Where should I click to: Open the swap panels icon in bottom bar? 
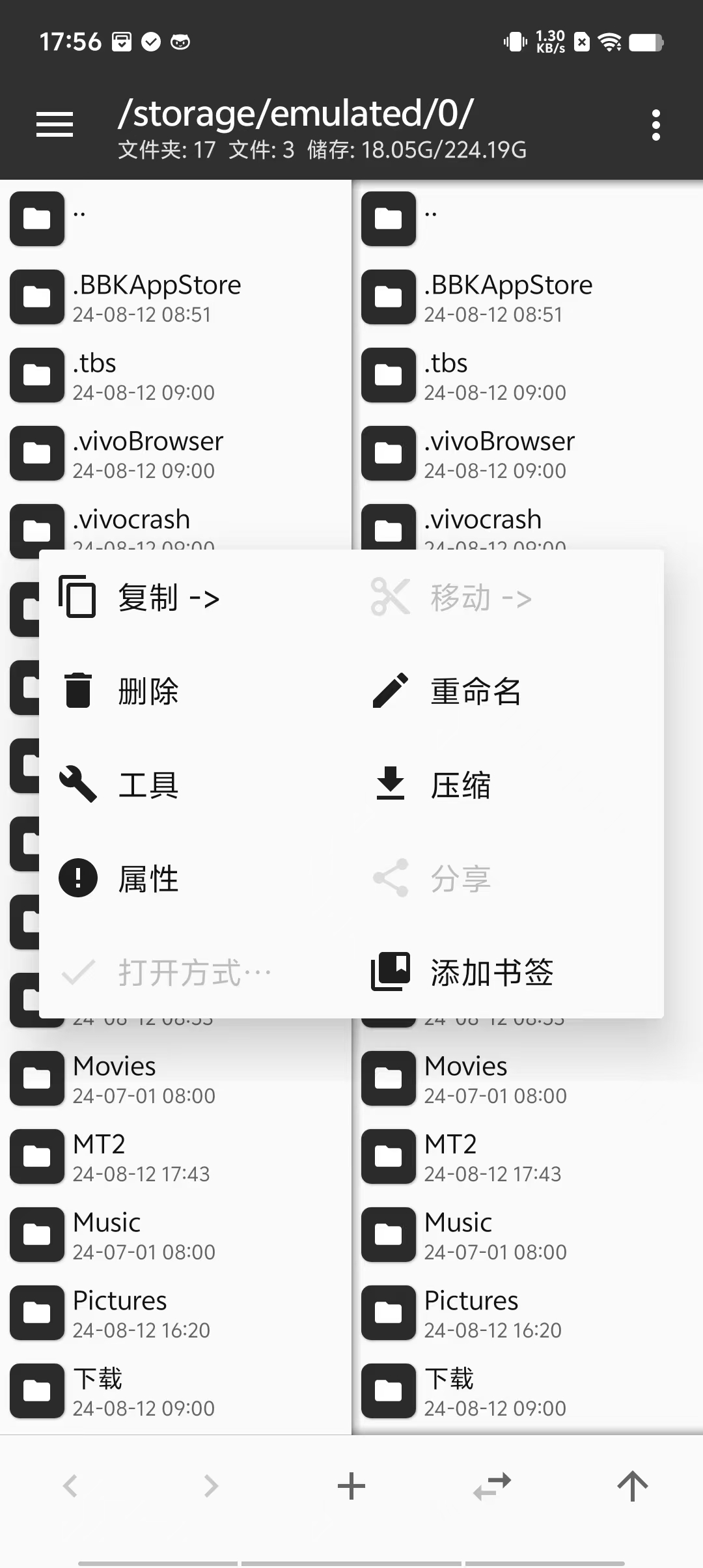tap(491, 1485)
